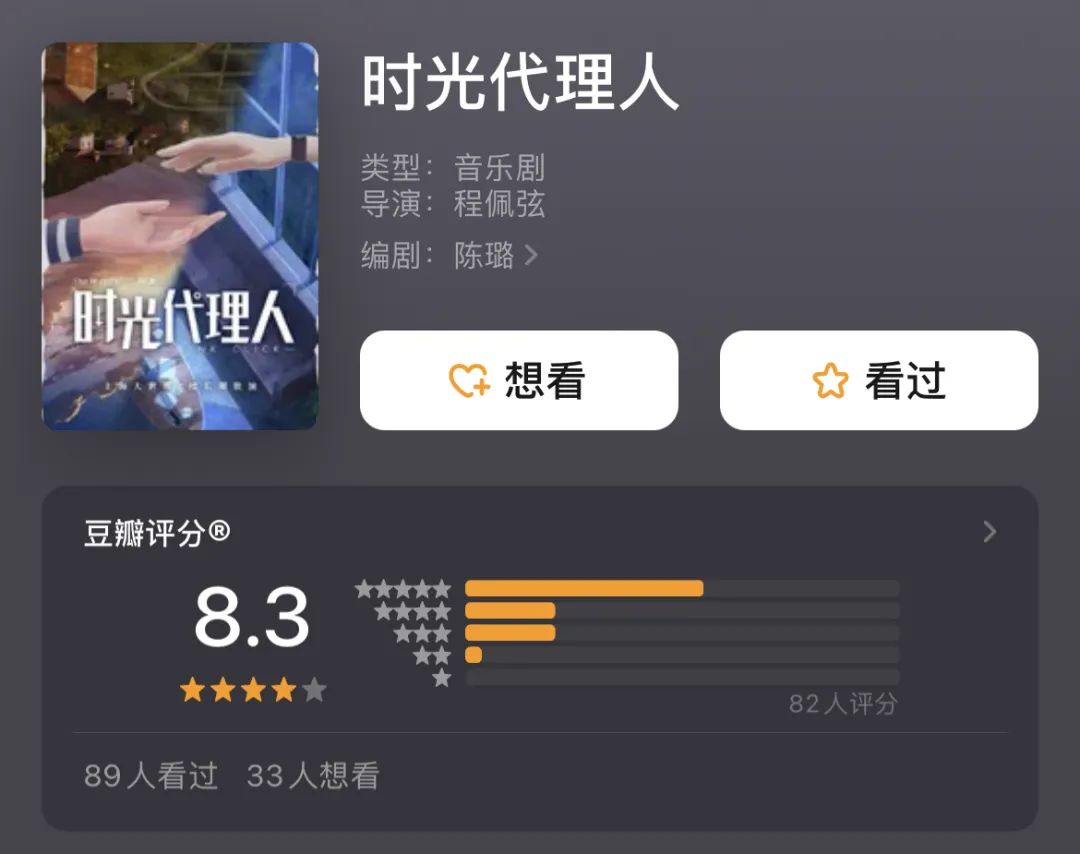This screenshot has height=854, width=1080.
Task: View the 时光代理人 poster image
Action: pyautogui.click(x=180, y=236)
